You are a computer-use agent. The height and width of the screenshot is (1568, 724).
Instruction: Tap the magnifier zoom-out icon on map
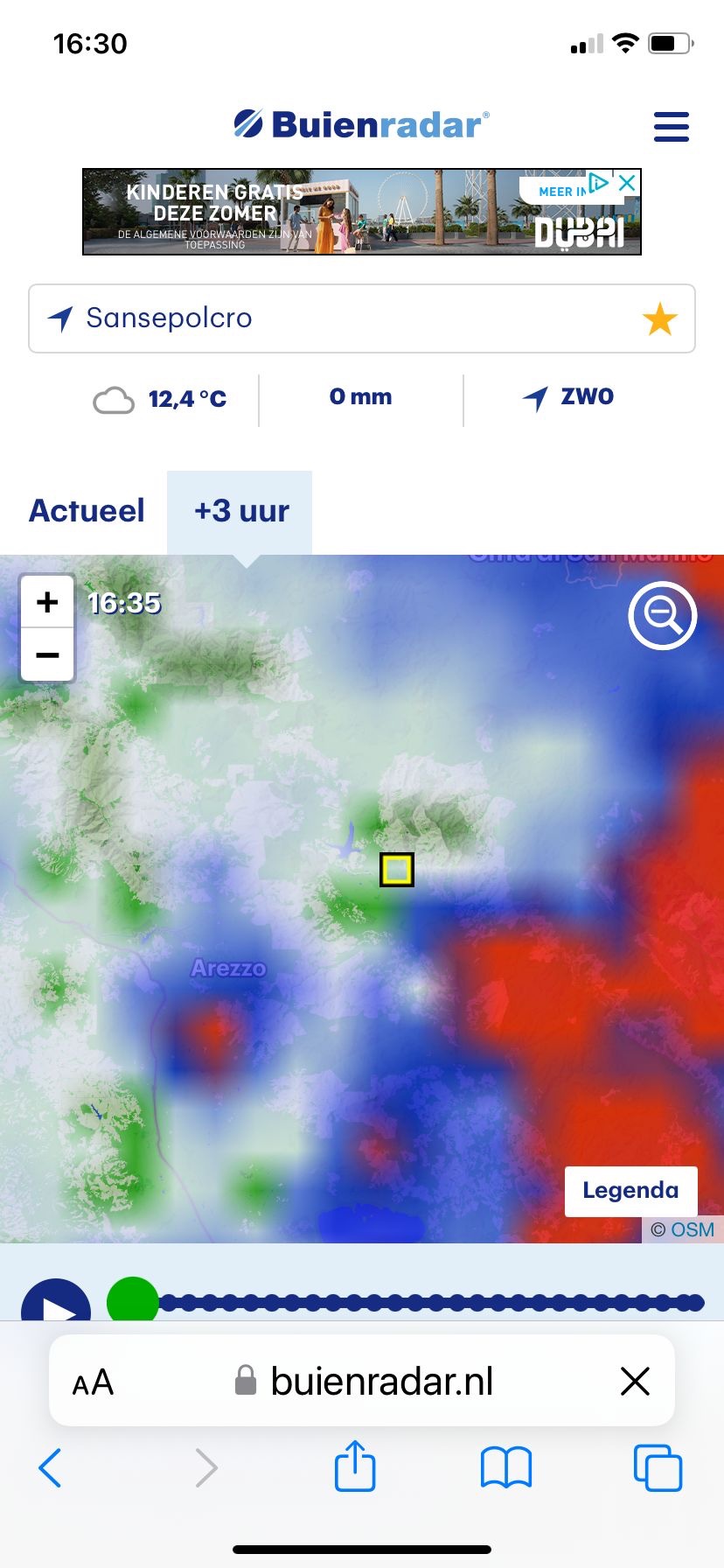662,616
